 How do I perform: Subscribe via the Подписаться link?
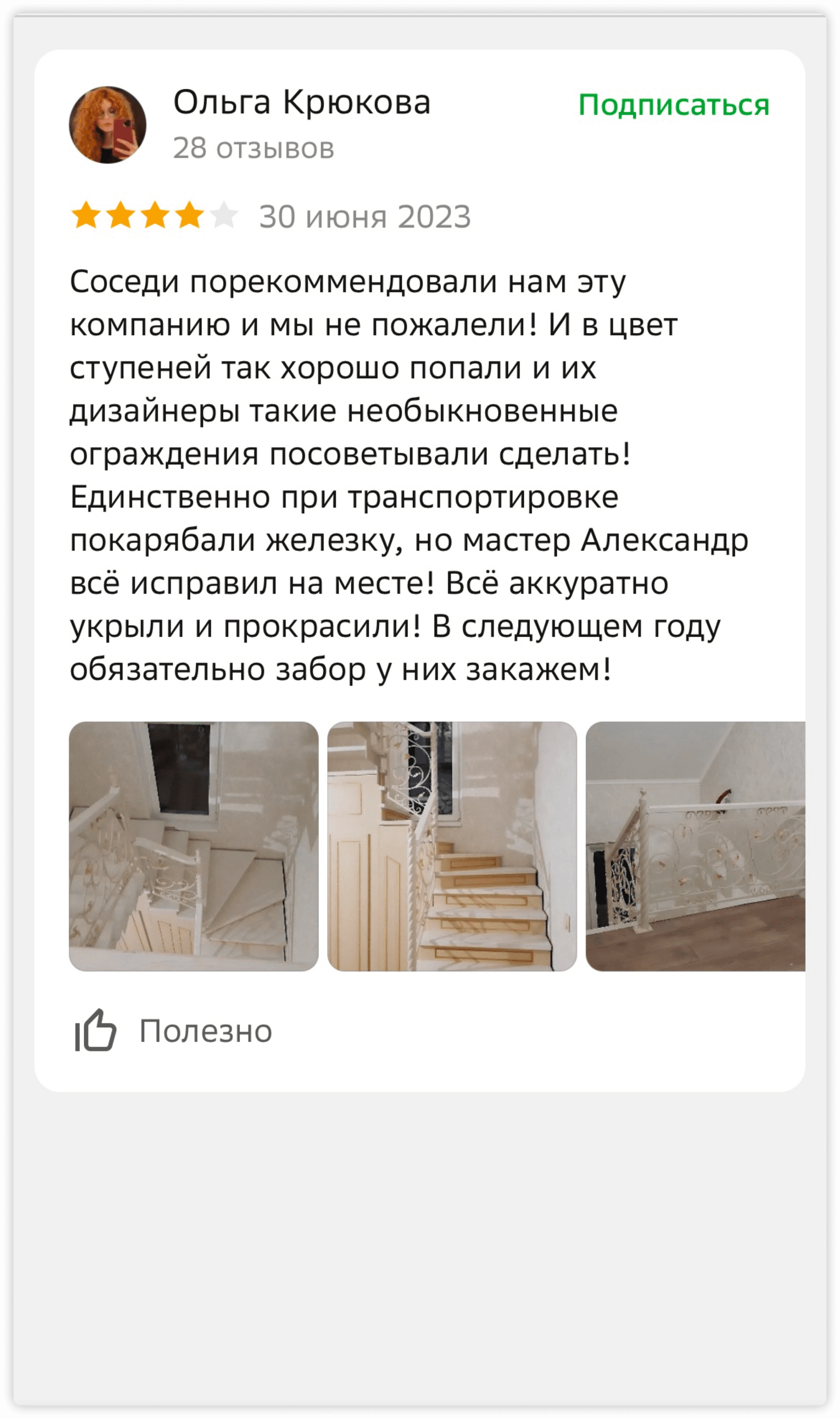point(673,106)
